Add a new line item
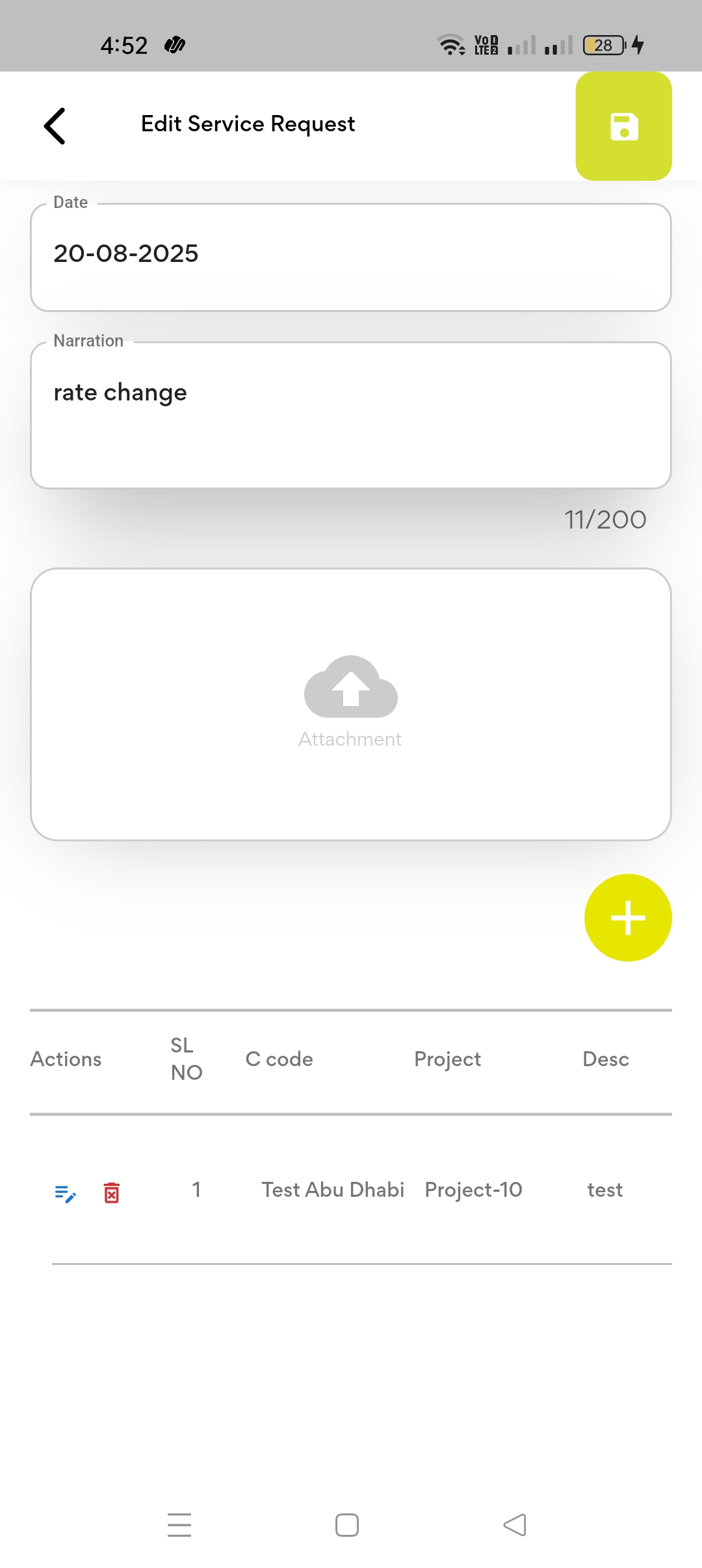 coord(627,917)
